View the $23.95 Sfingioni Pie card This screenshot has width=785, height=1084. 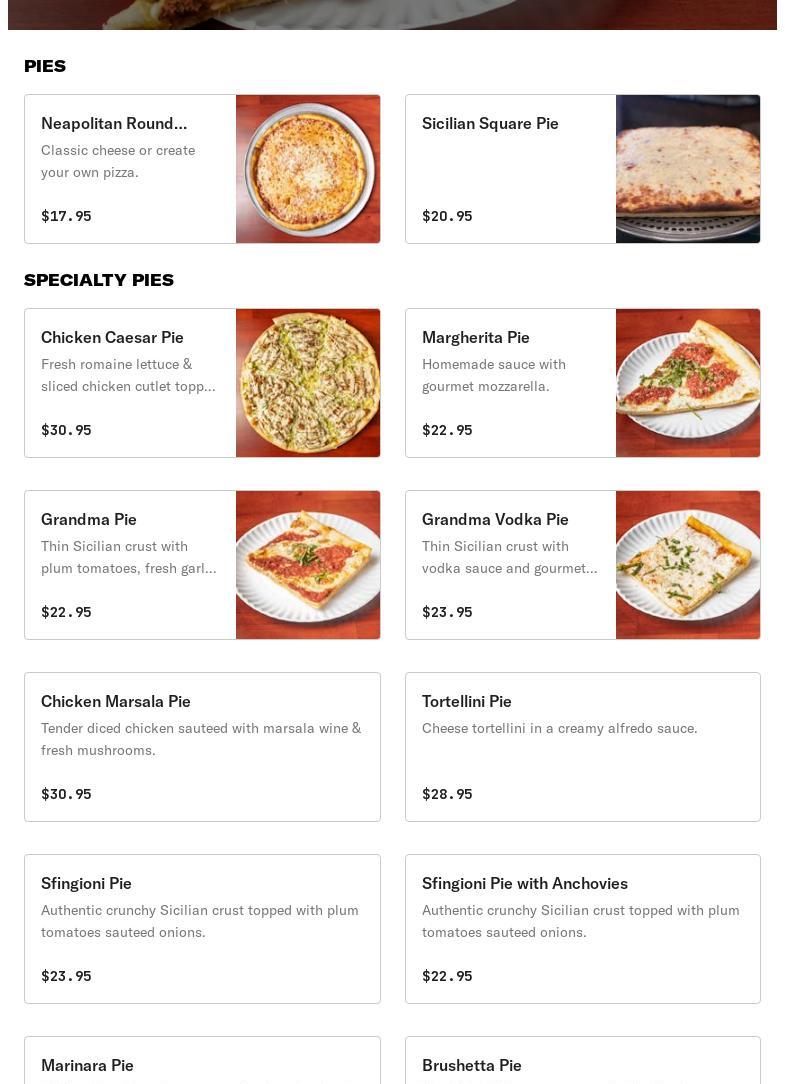[x=202, y=929]
